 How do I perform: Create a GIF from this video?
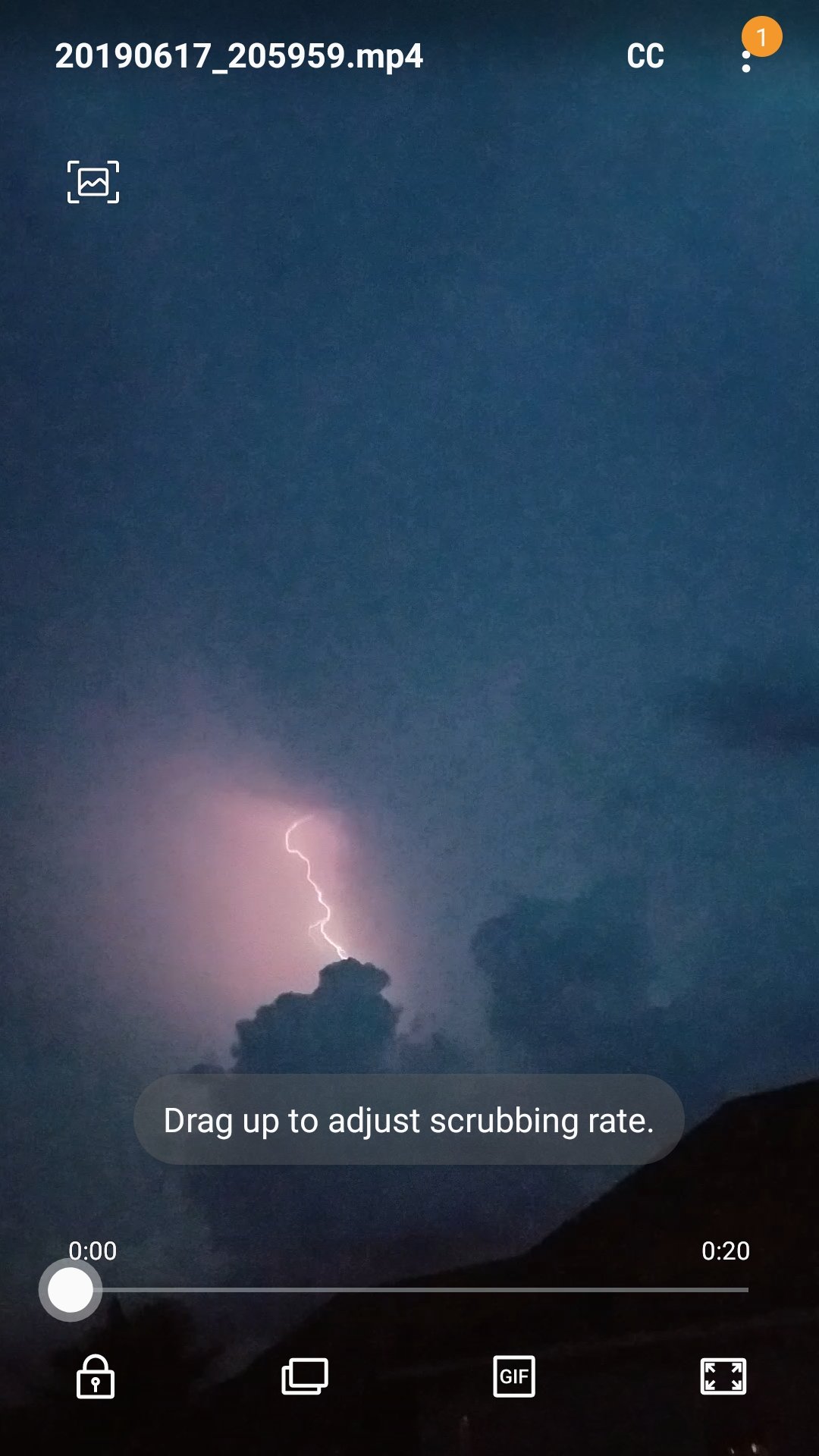(514, 1376)
